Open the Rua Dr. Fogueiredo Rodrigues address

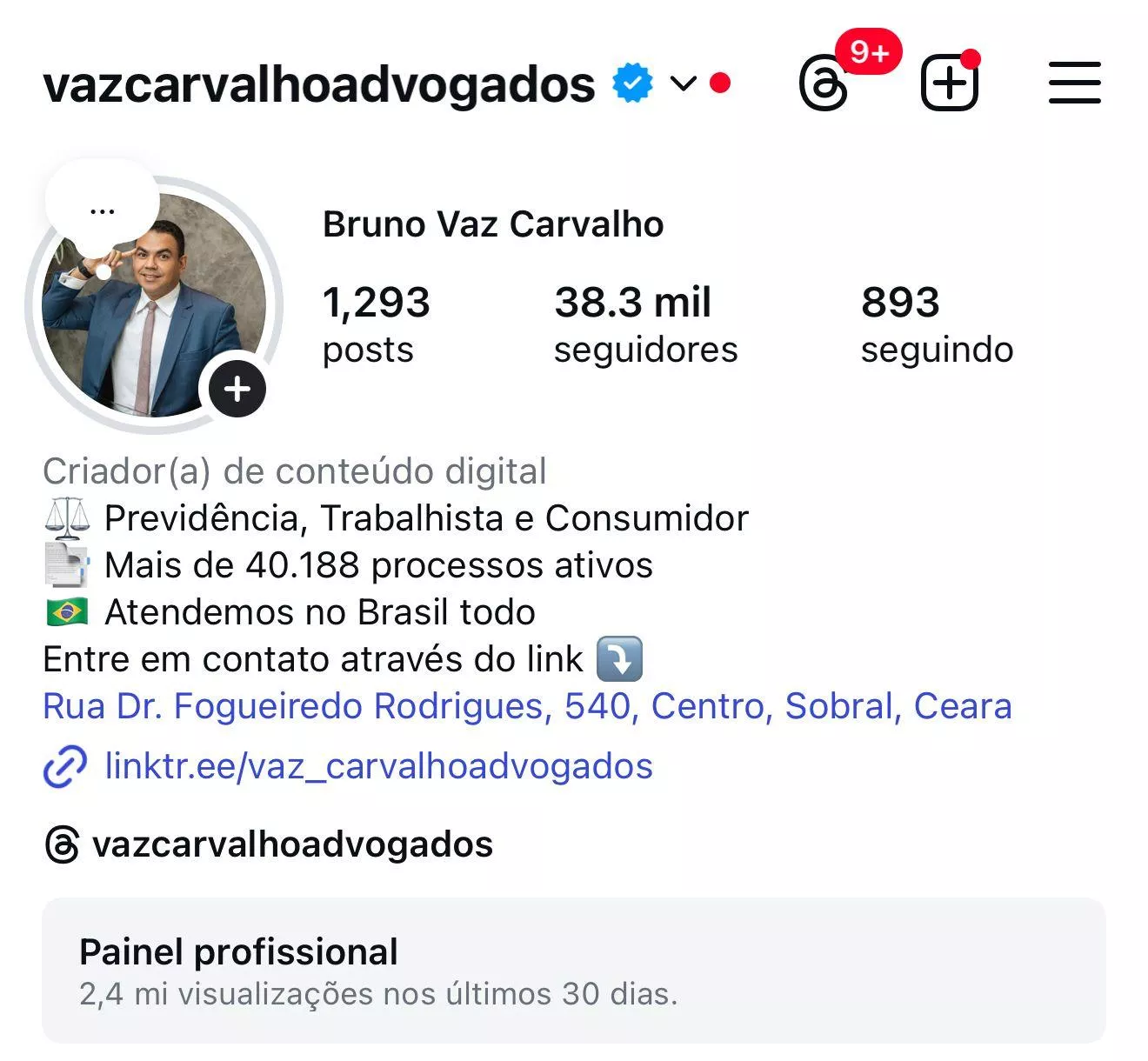tap(527, 706)
